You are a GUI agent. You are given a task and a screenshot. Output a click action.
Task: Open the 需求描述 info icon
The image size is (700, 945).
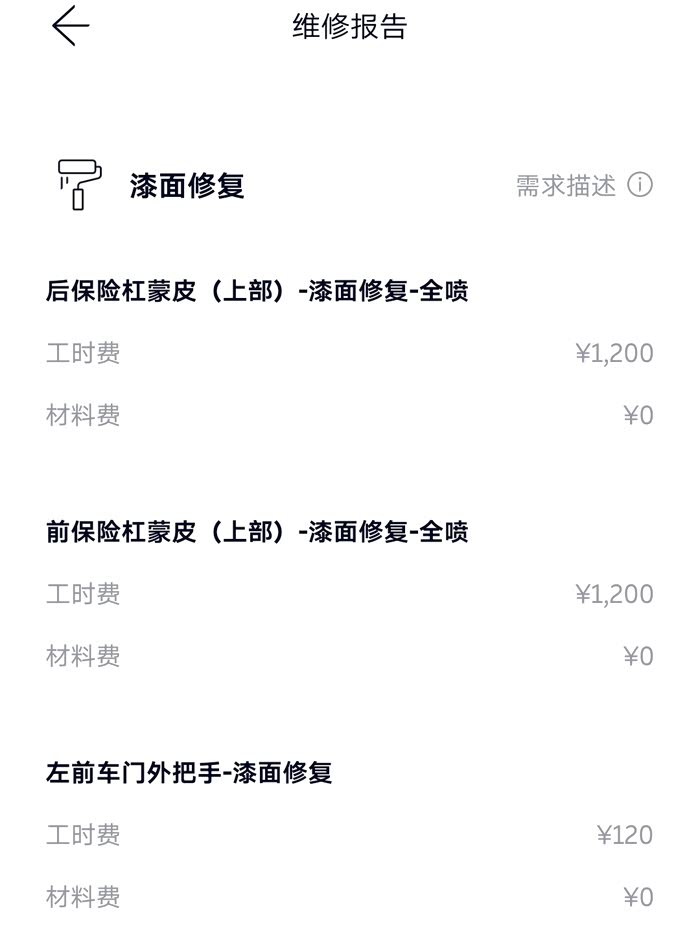click(x=640, y=185)
